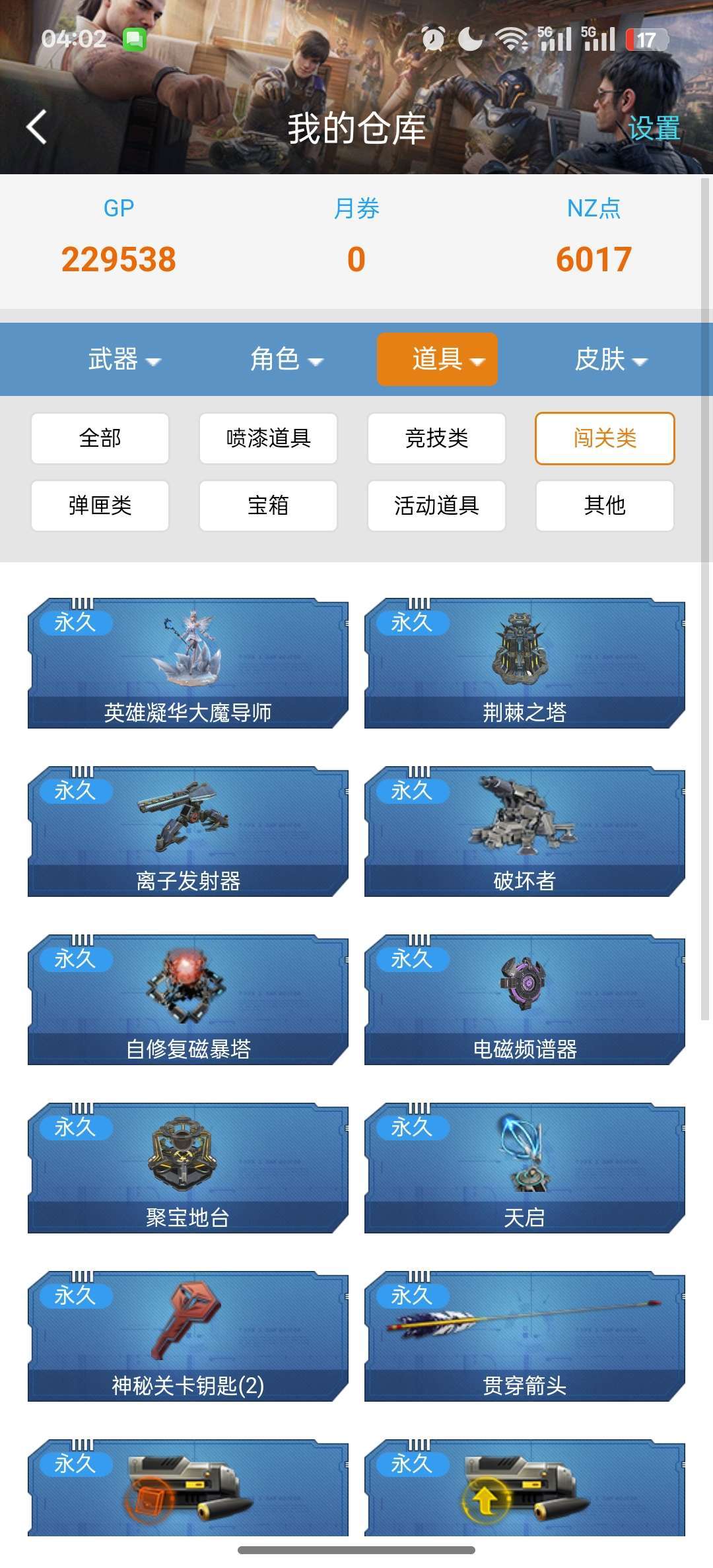This screenshot has height=1568, width=713.
Task: Check the battery level indicator
Action: pyautogui.click(x=648, y=38)
